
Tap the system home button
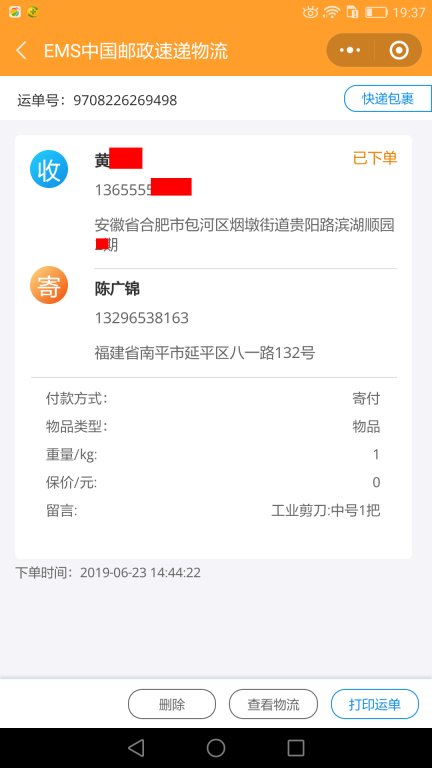click(x=216, y=748)
